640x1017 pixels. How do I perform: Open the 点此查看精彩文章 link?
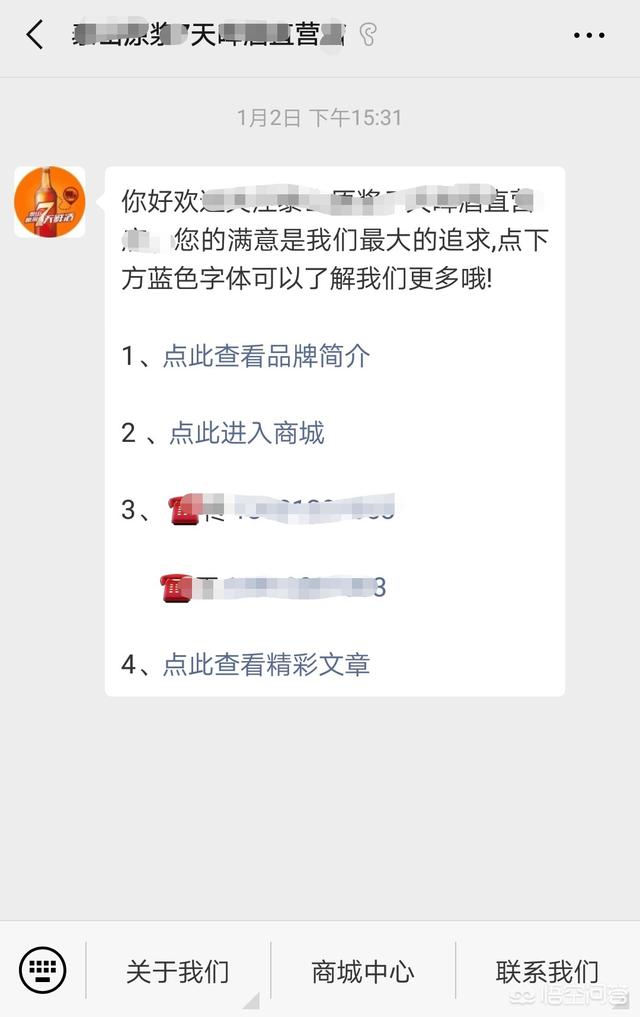click(x=266, y=664)
